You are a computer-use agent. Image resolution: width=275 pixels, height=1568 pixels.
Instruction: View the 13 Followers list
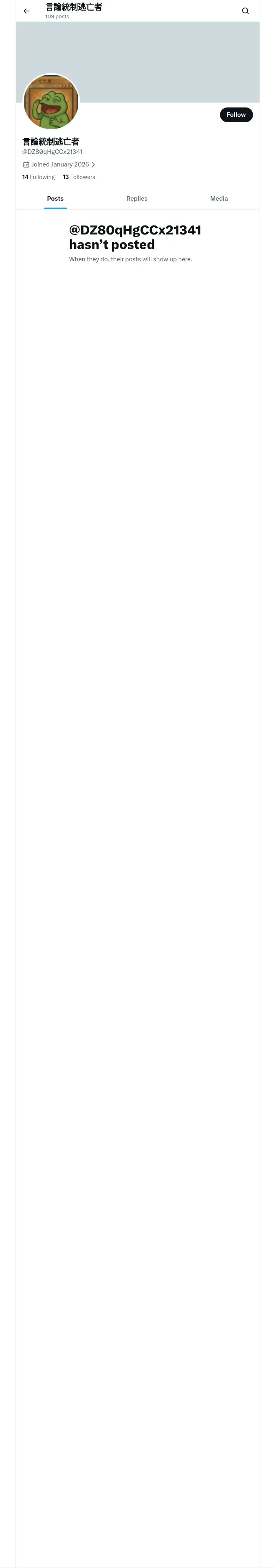click(x=79, y=177)
